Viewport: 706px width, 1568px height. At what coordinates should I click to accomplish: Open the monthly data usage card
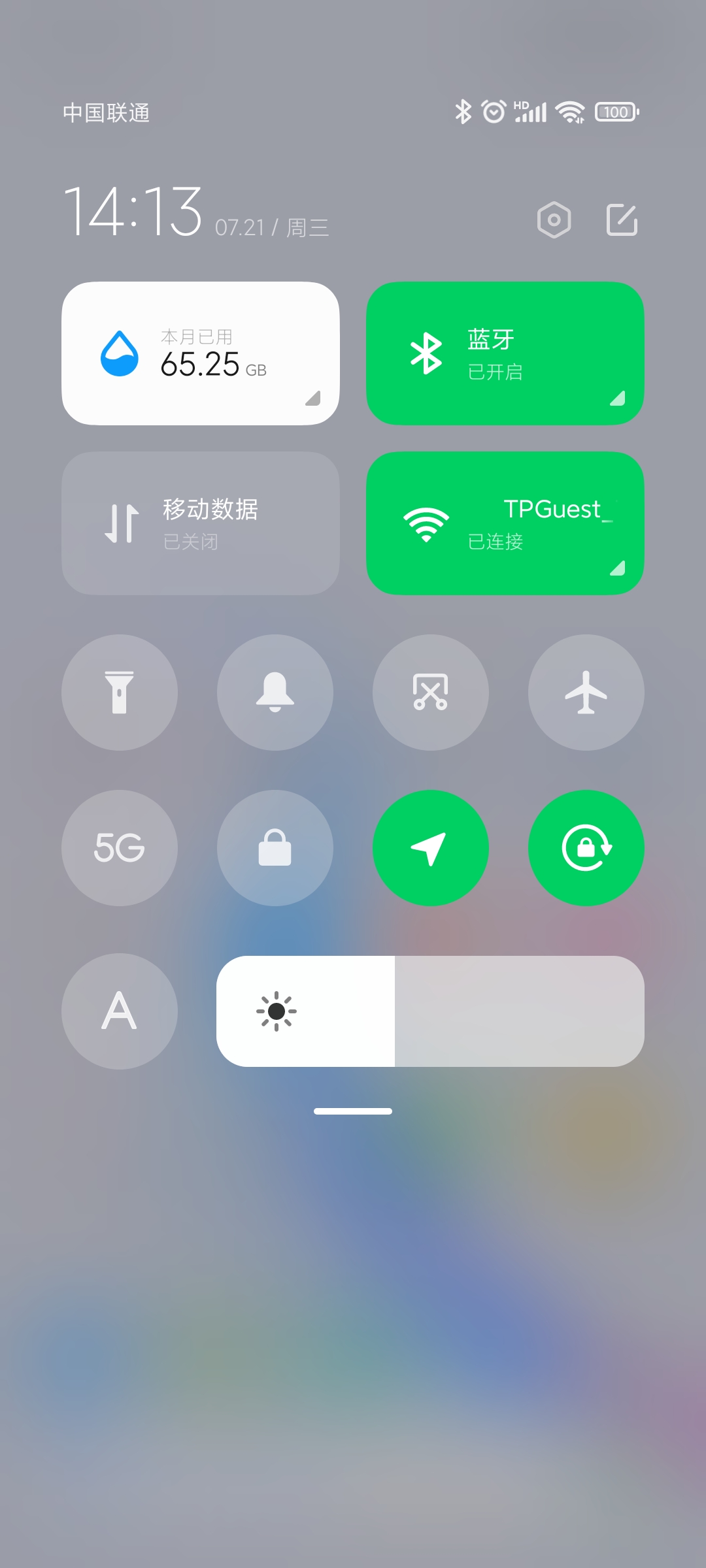pos(201,353)
